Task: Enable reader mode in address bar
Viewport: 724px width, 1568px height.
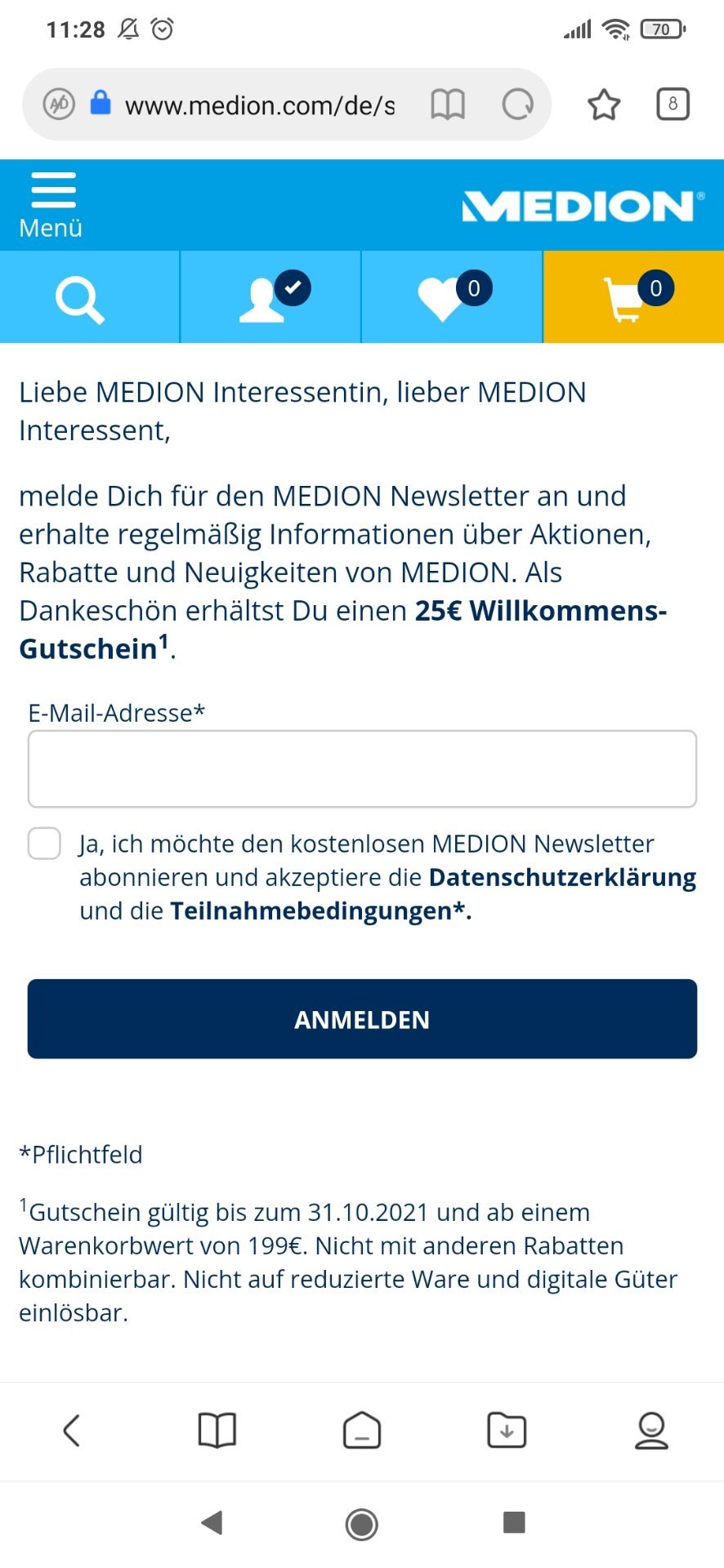Action: point(448,105)
